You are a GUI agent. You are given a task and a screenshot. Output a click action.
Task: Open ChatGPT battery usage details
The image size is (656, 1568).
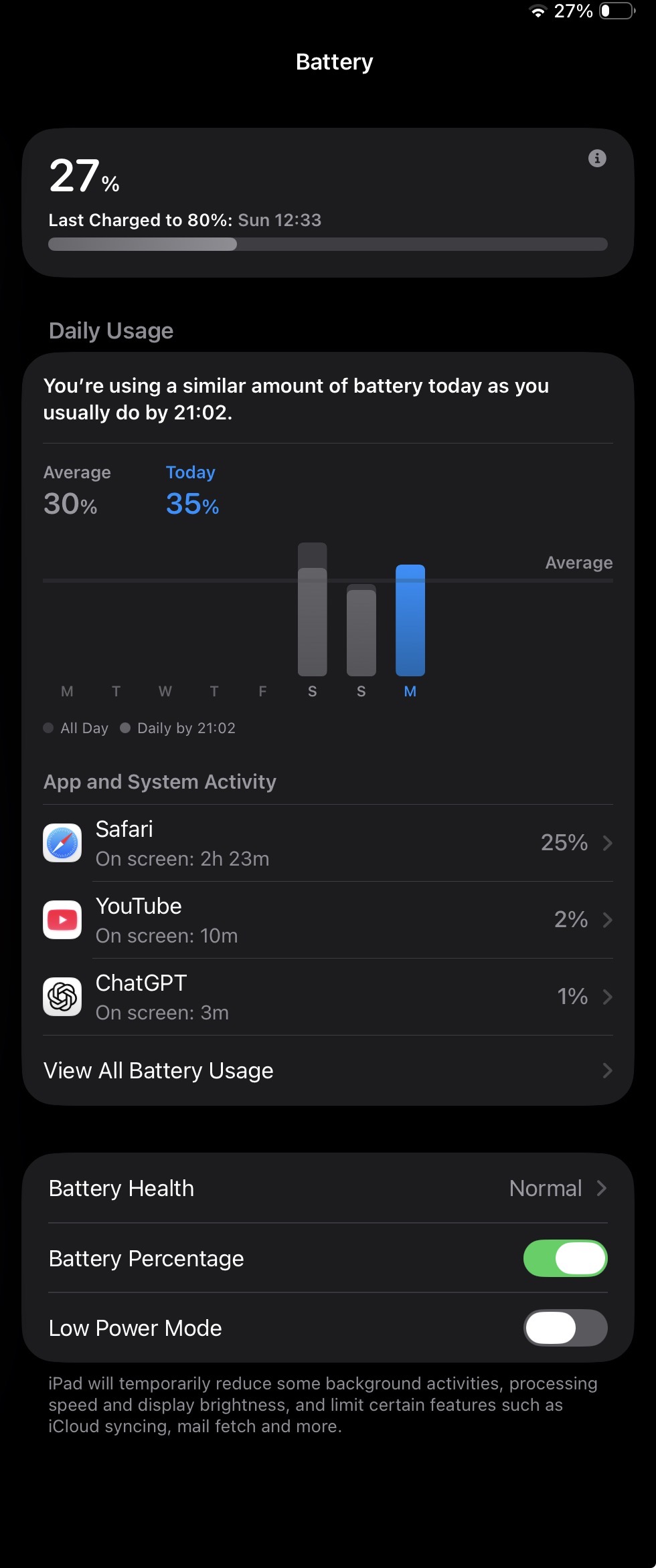(x=327, y=997)
